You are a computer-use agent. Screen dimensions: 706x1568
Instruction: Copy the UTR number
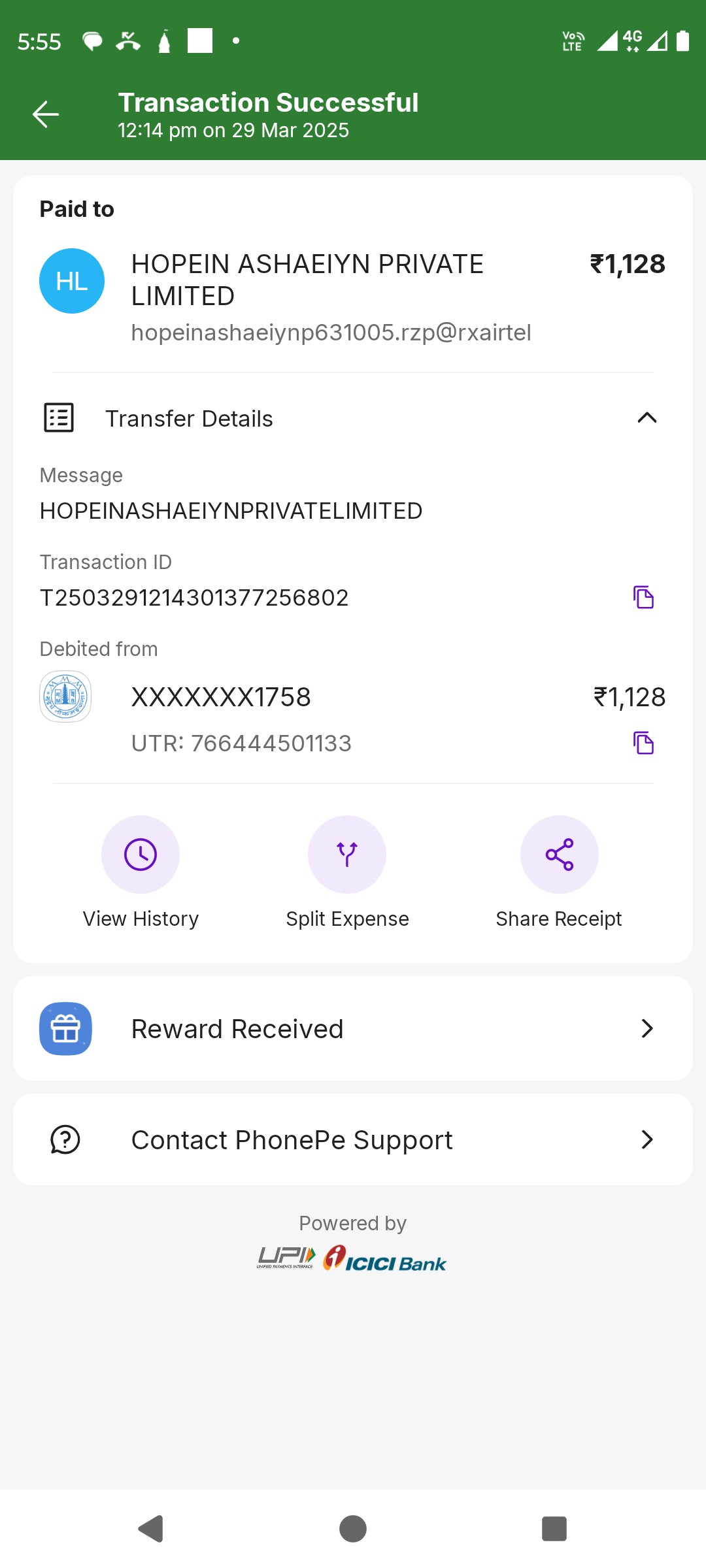tap(643, 743)
